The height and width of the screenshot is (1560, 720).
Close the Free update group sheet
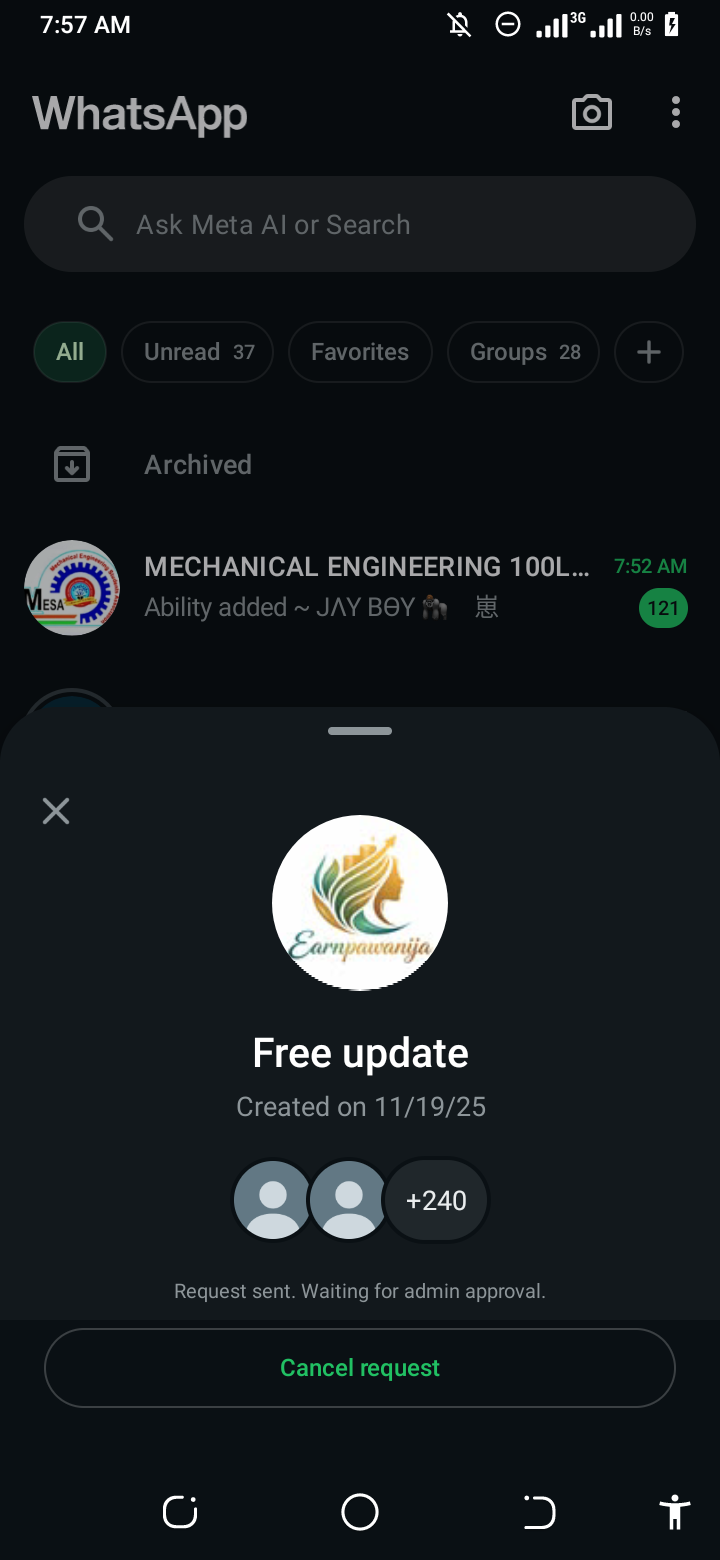[56, 811]
